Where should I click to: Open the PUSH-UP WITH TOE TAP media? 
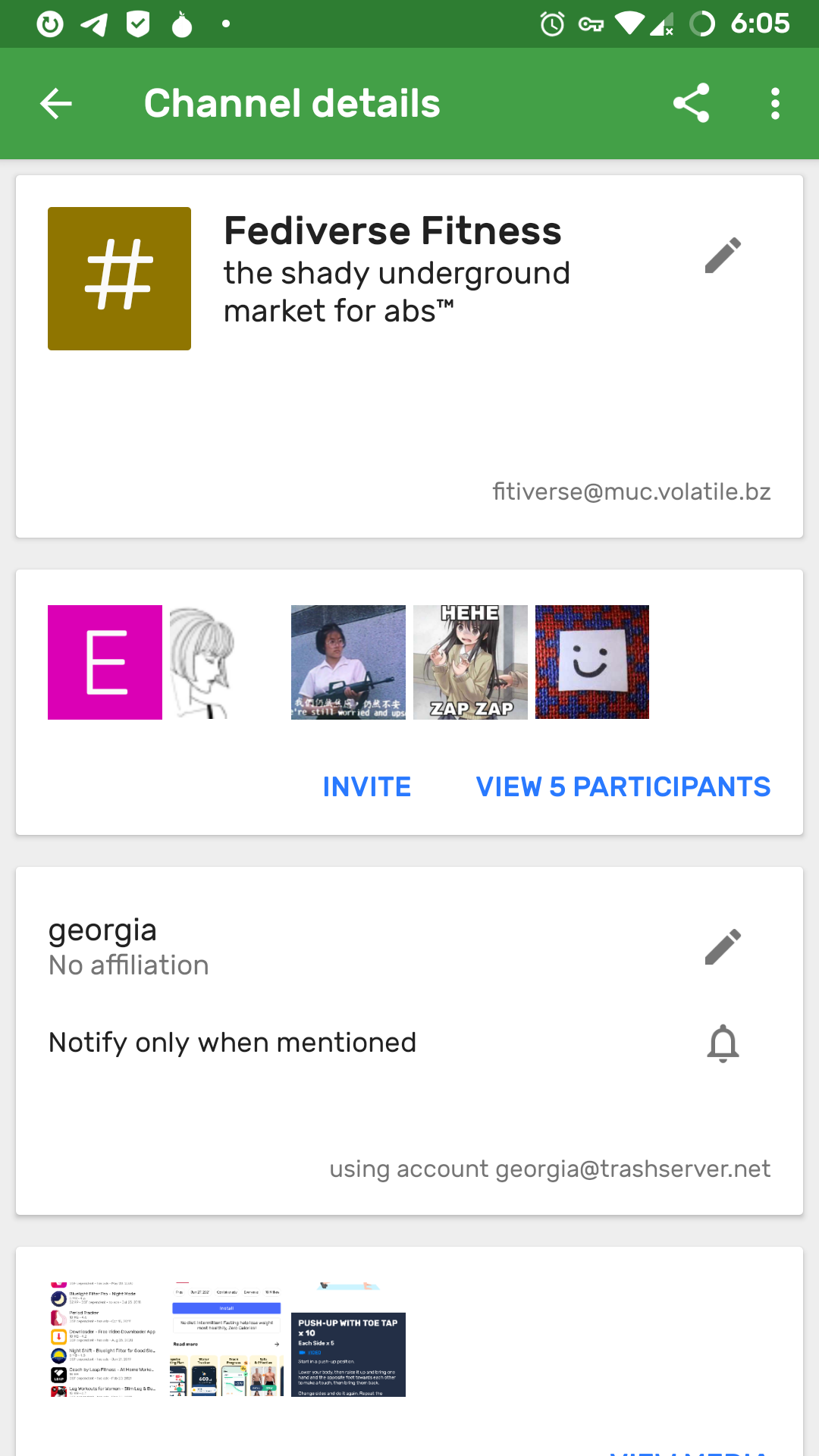[348, 1354]
